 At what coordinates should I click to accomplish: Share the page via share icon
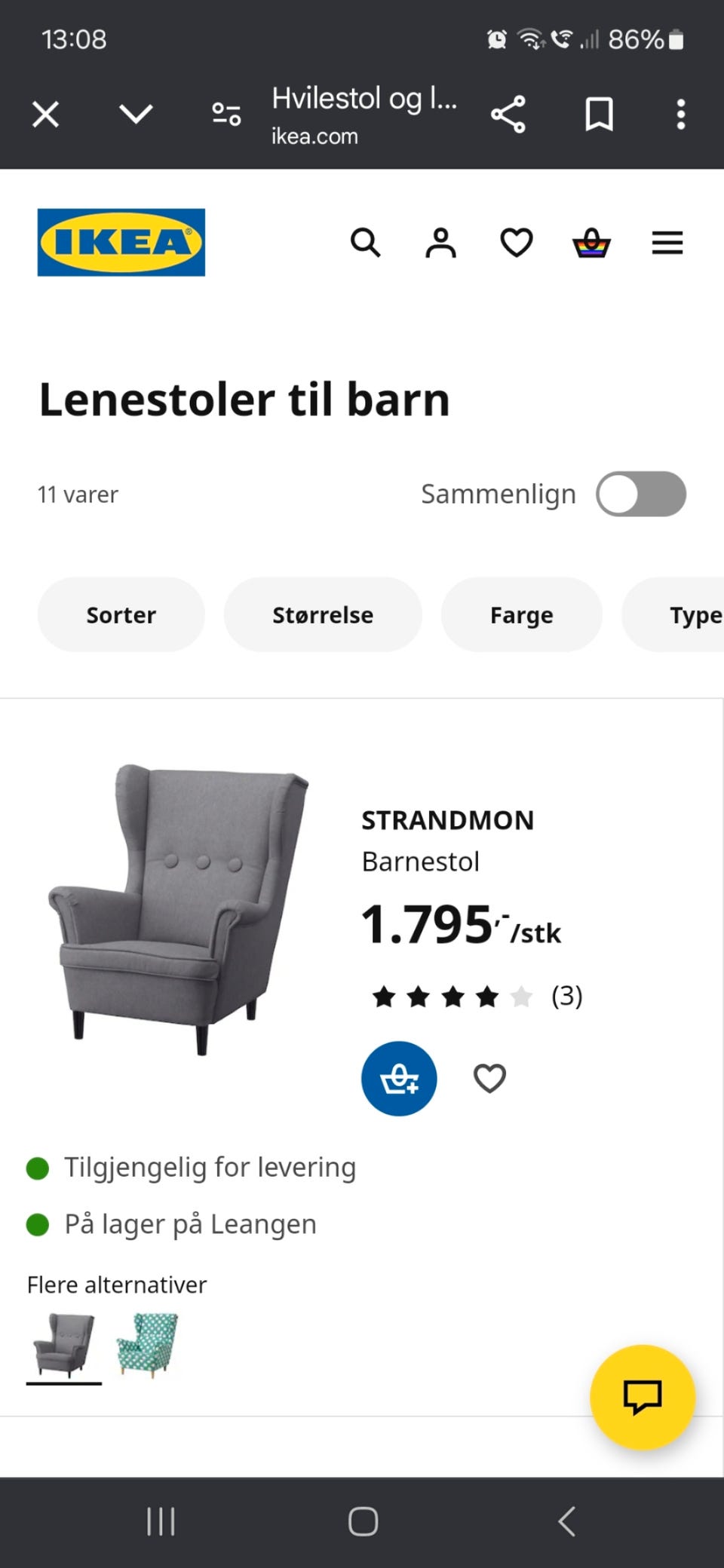point(508,114)
